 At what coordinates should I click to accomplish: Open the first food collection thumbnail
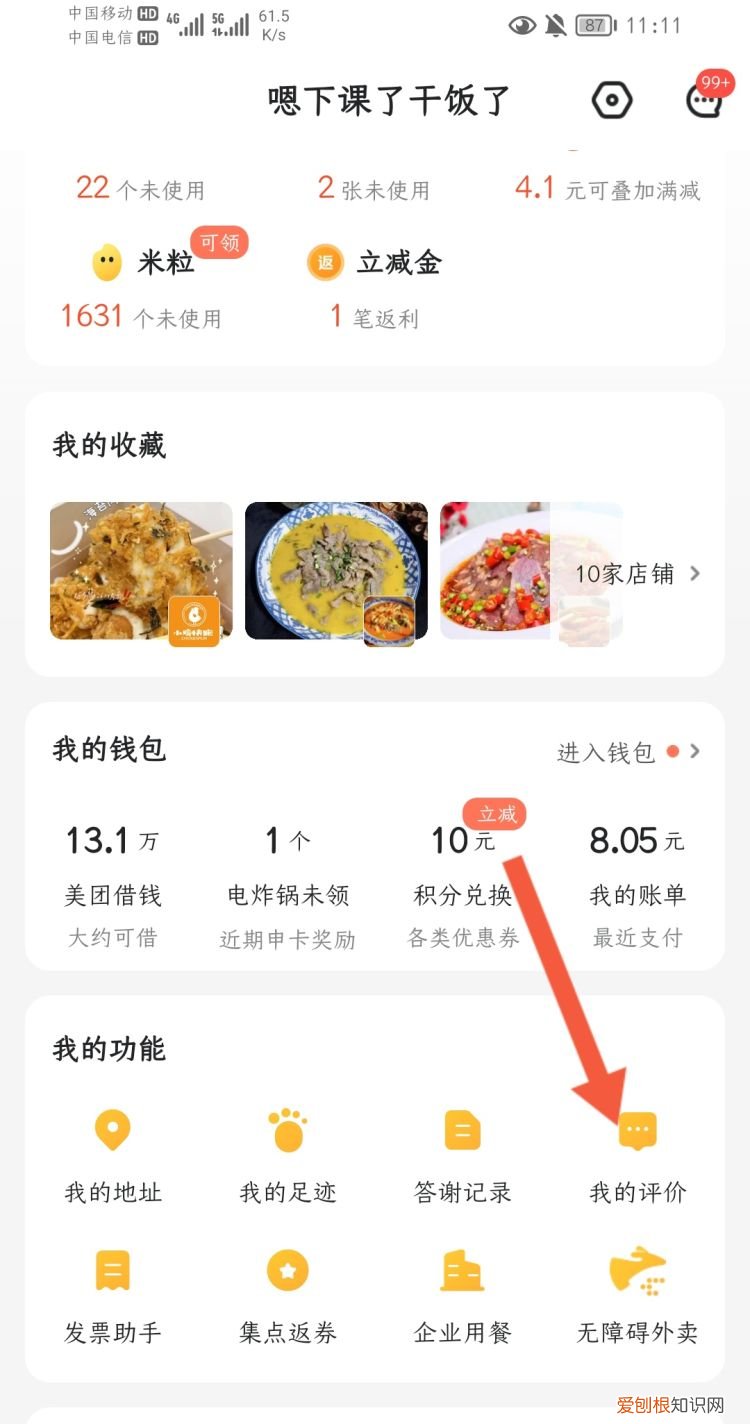coord(140,571)
